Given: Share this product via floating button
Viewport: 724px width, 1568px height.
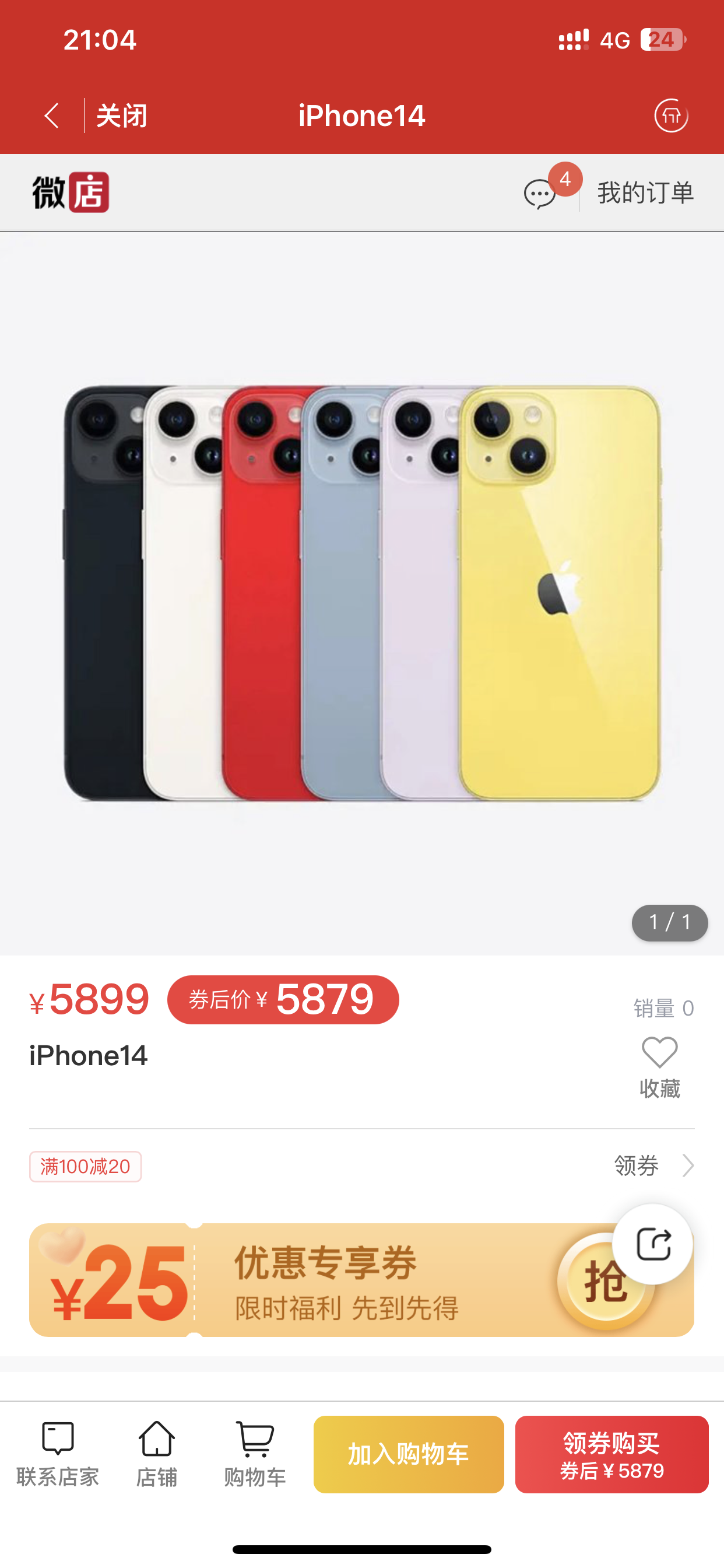Looking at the screenshot, I should pyautogui.click(x=653, y=1243).
